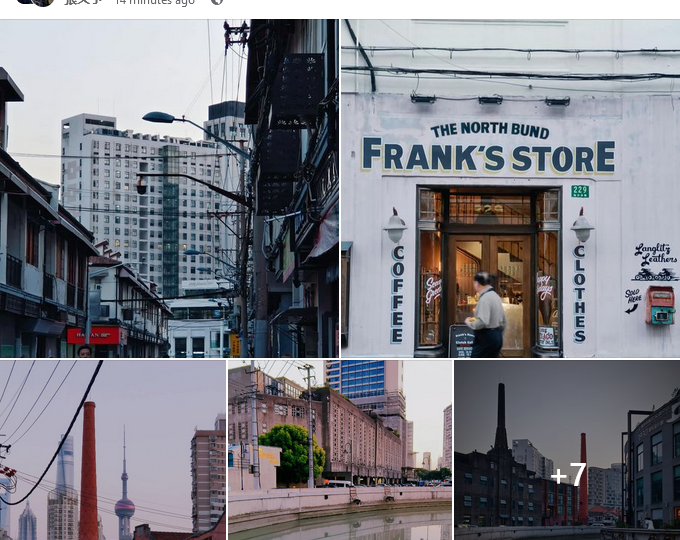Open the Frank's Store storefront photo
Viewport: 680px width, 540px height.
point(510,188)
